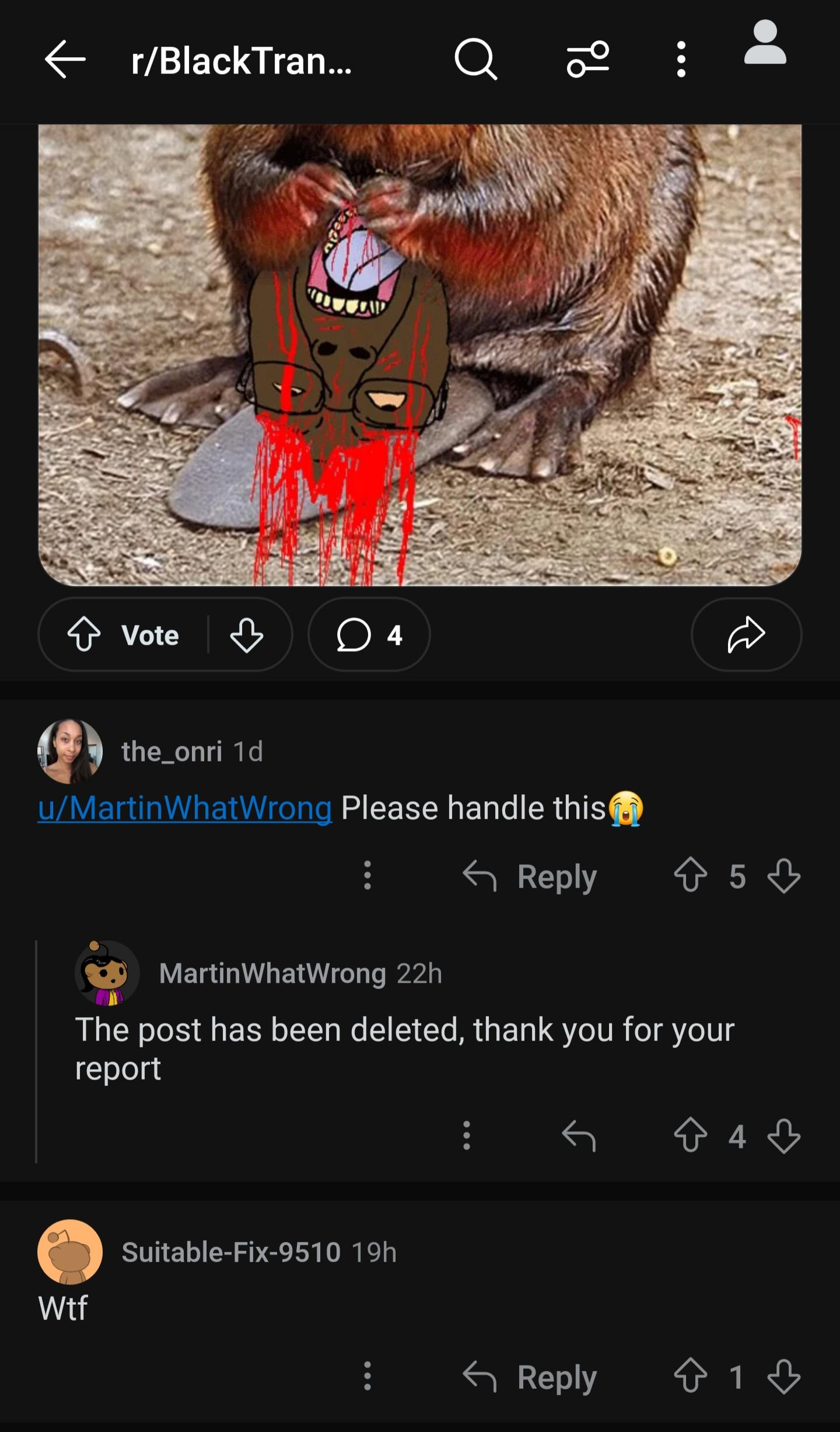The image size is (840, 1432).
Task: Open more options on MartinWhatWrong's comment
Action: (466, 1136)
